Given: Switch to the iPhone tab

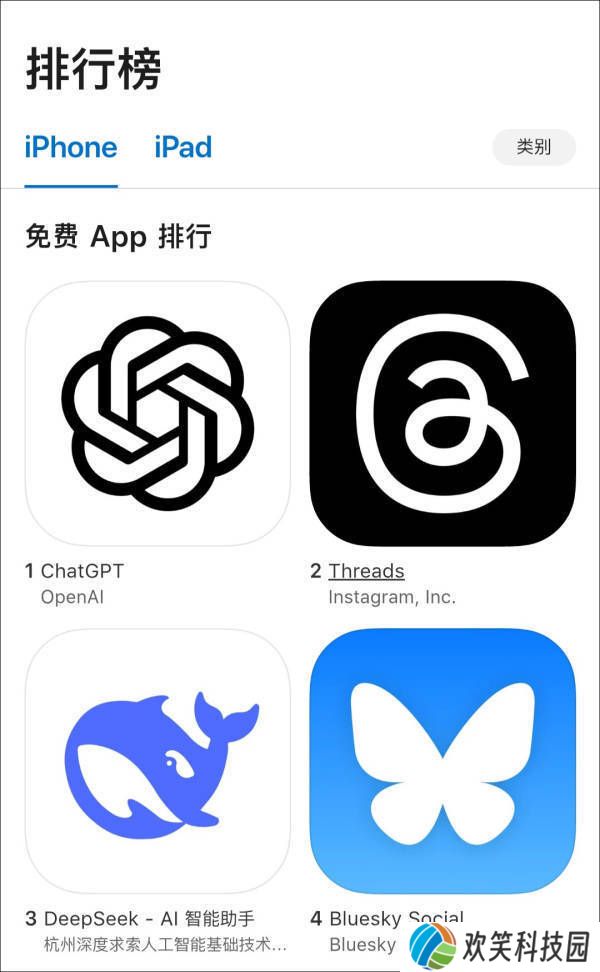Looking at the screenshot, I should click(x=71, y=148).
